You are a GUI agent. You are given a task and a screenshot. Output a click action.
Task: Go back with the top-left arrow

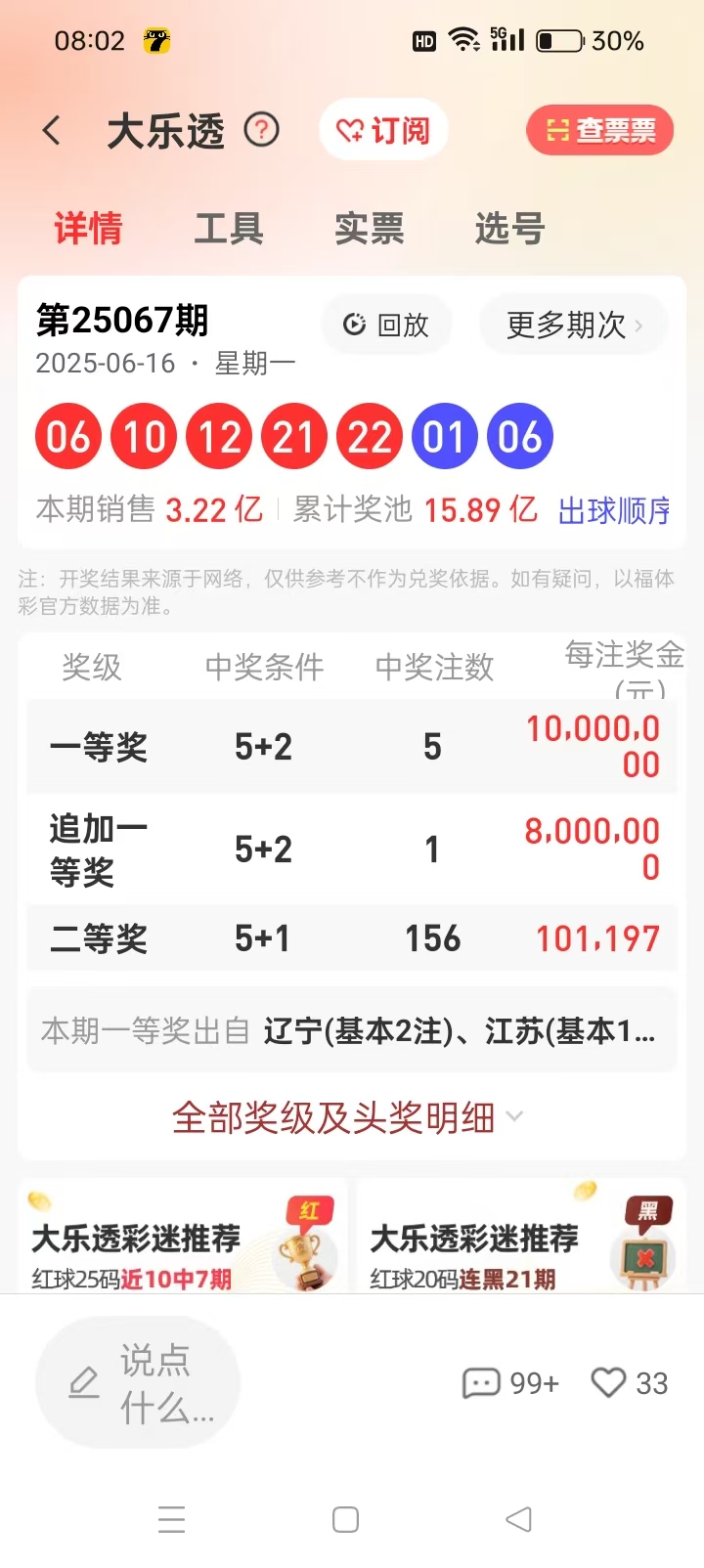[52, 130]
